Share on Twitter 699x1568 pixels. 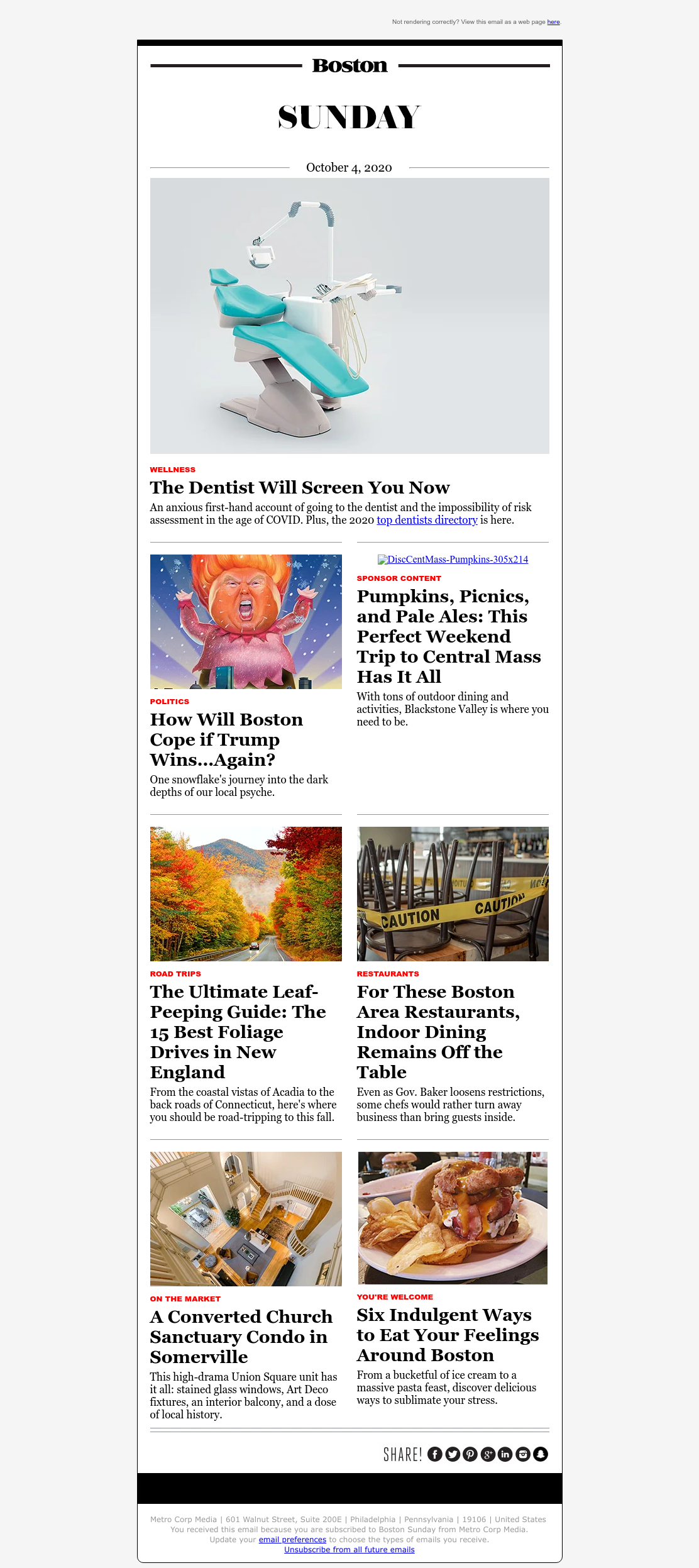pyautogui.click(x=453, y=1454)
